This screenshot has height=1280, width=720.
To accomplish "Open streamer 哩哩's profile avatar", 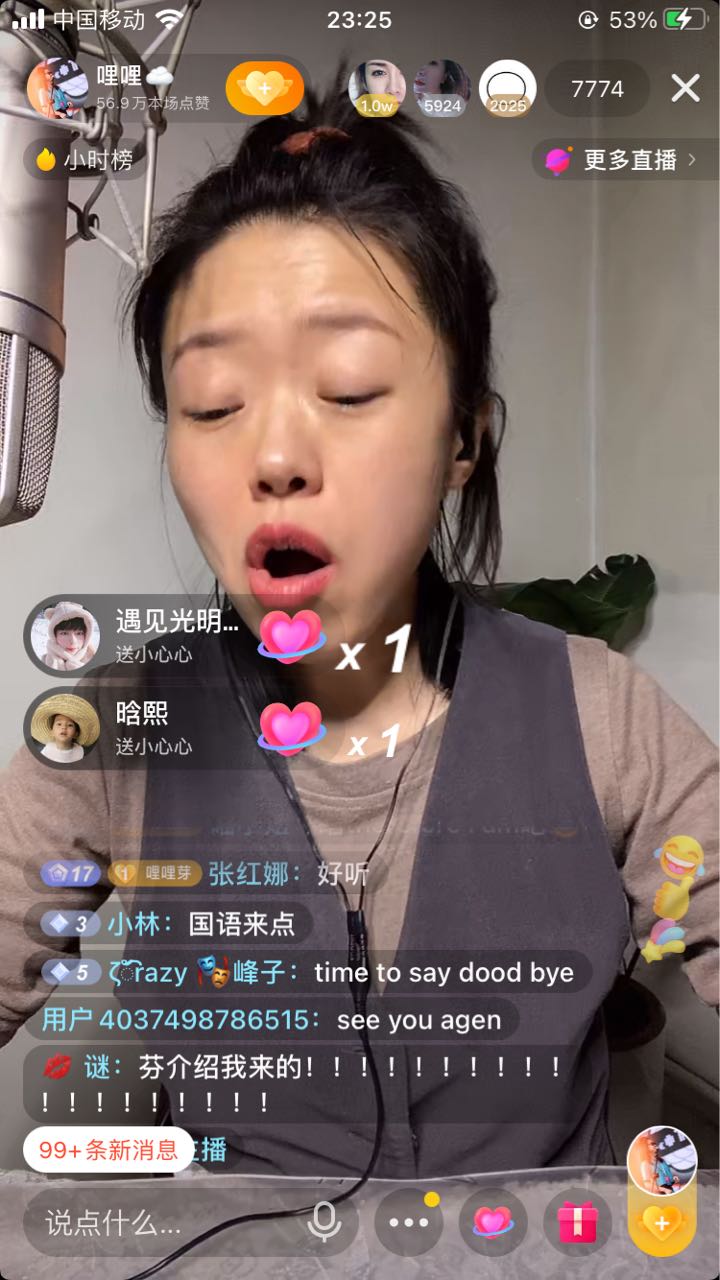I will 56,88.
